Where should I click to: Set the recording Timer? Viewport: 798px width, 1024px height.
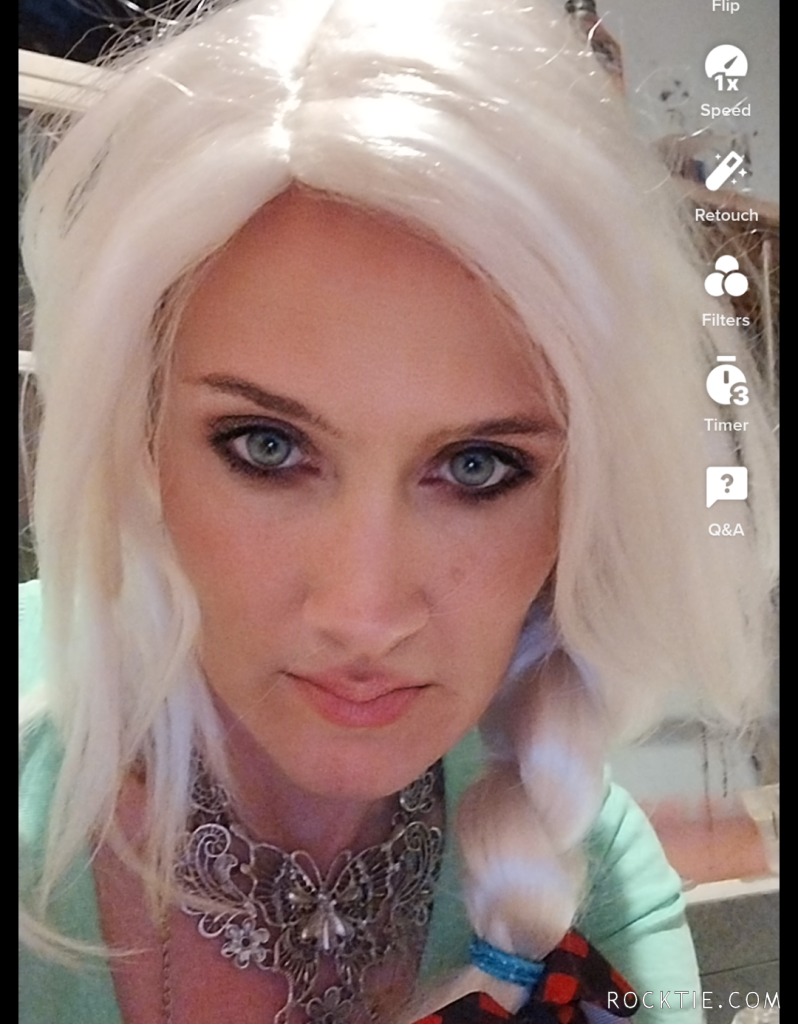click(726, 382)
